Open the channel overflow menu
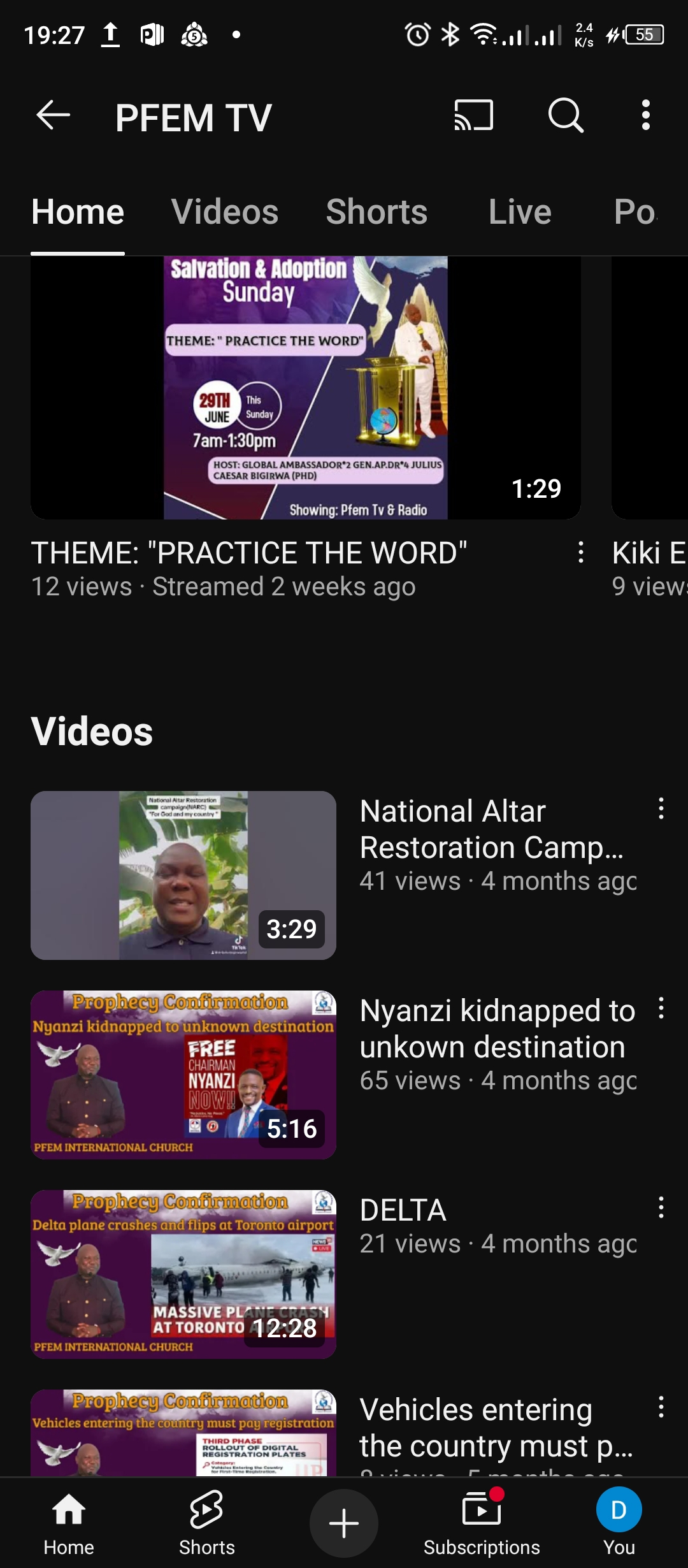Viewport: 688px width, 1568px height. (x=645, y=116)
